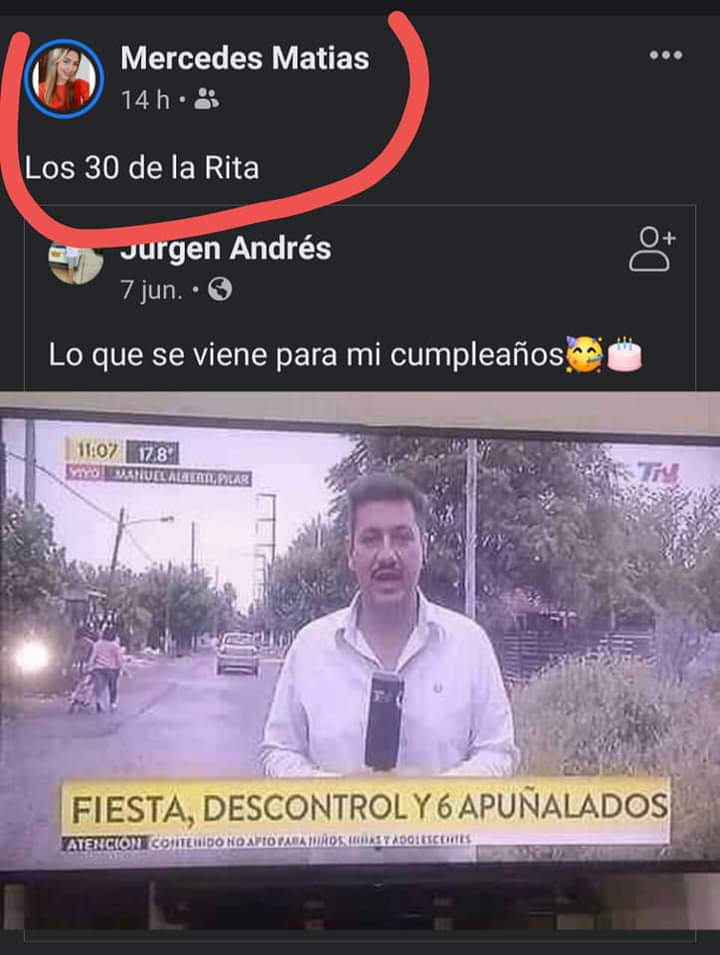This screenshot has height=955, width=720.
Task: Open Mercedes Matias's profile picture
Action: (x=64, y=79)
